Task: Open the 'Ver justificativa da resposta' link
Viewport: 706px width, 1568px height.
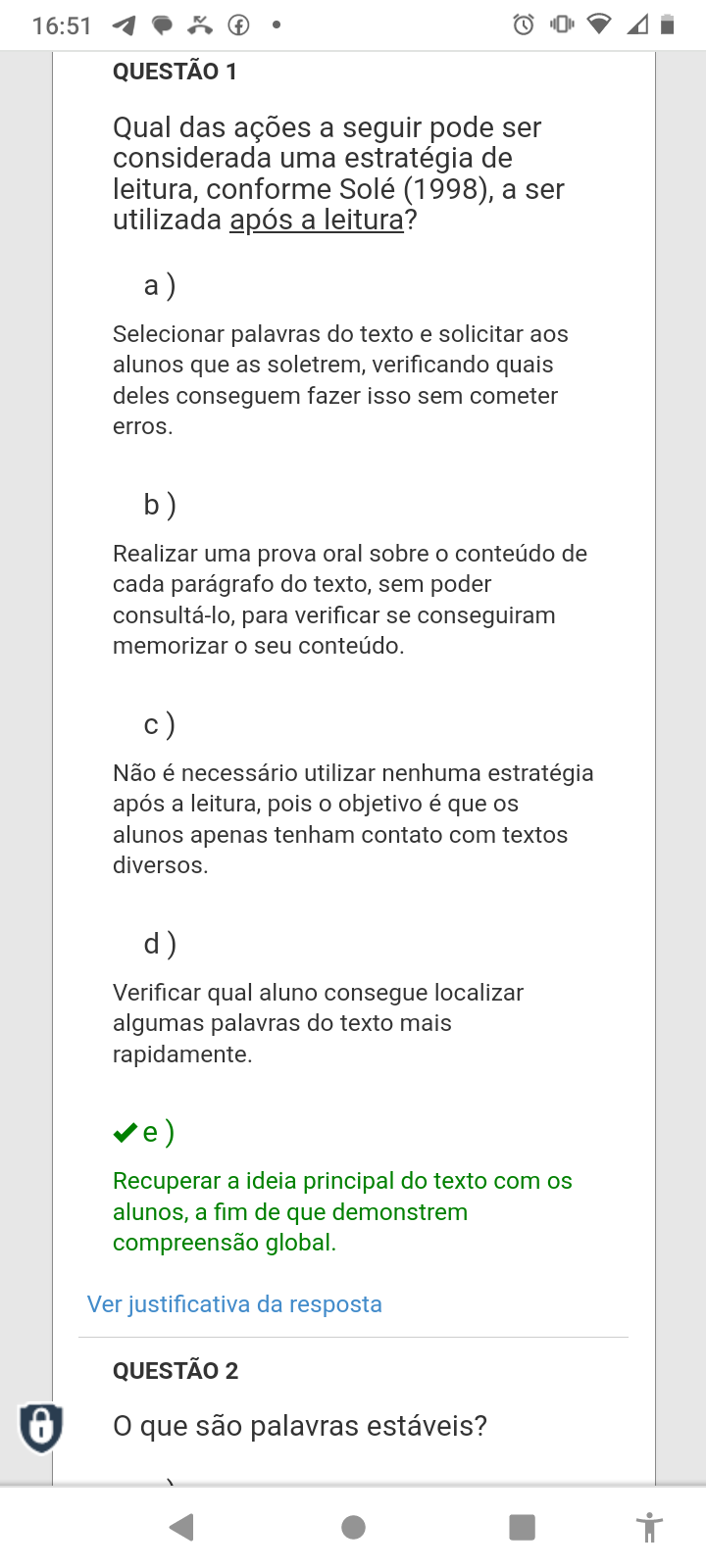Action: click(x=234, y=1304)
